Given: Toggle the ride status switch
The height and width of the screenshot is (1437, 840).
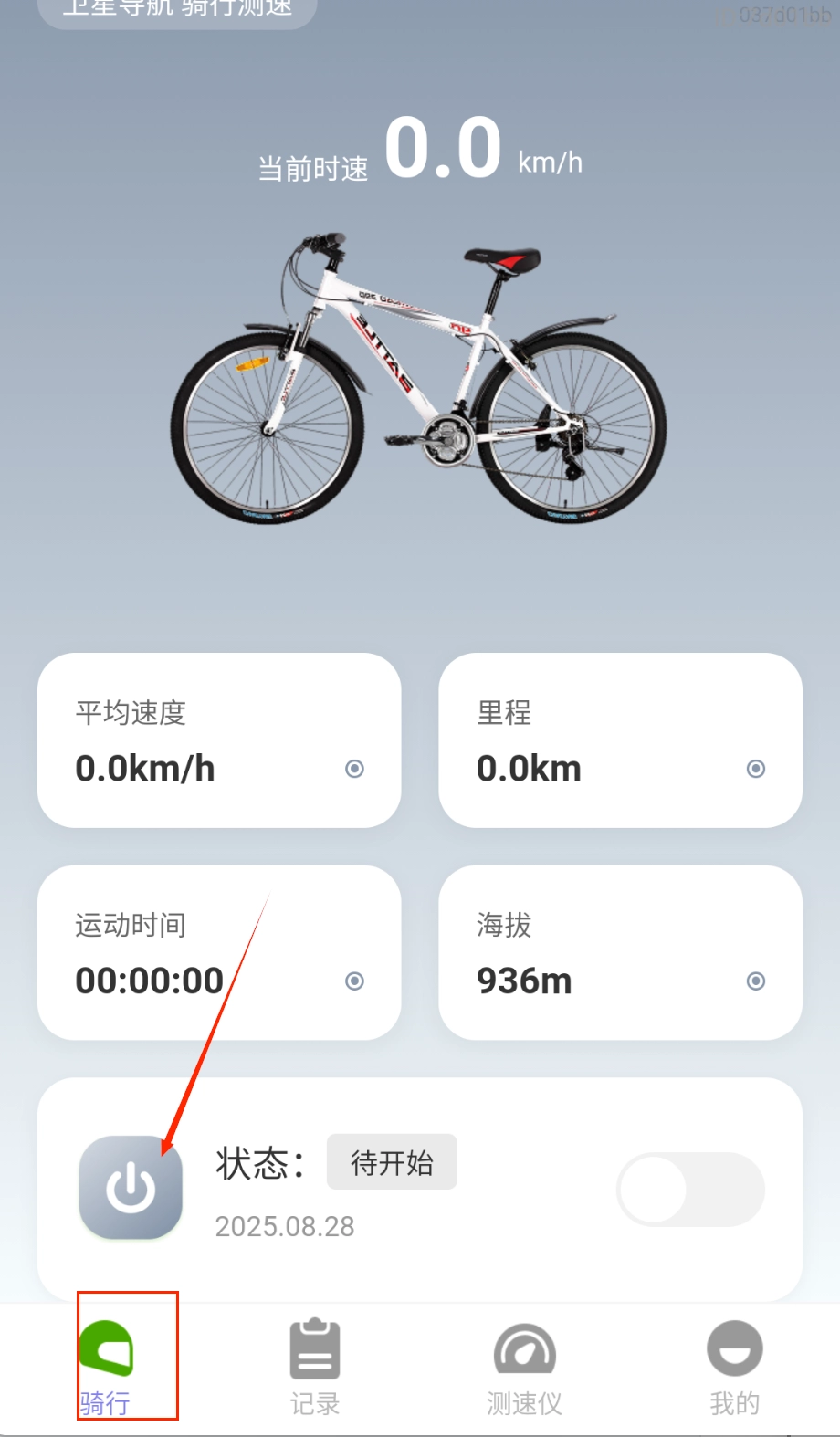Looking at the screenshot, I should click(x=690, y=1190).
